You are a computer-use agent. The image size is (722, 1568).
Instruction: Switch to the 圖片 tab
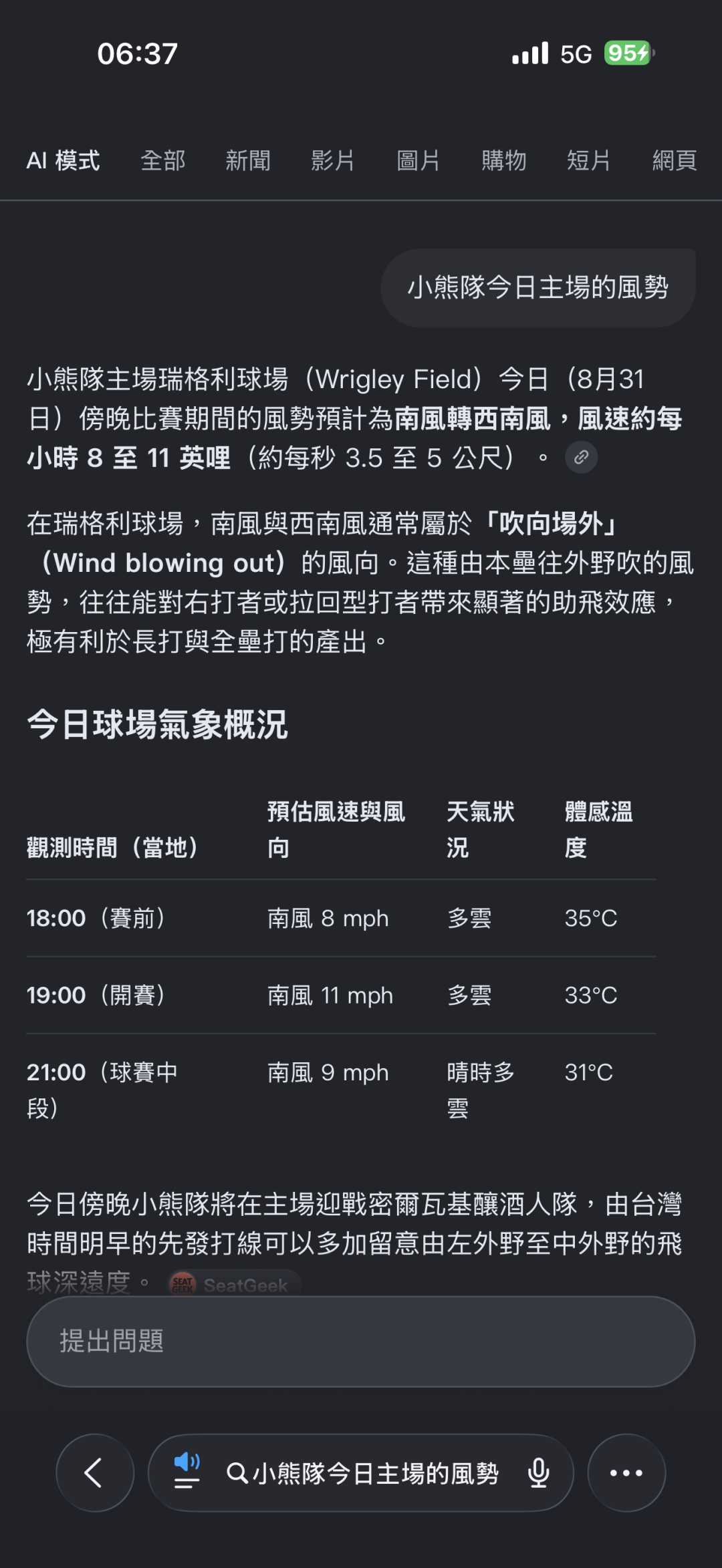418,160
